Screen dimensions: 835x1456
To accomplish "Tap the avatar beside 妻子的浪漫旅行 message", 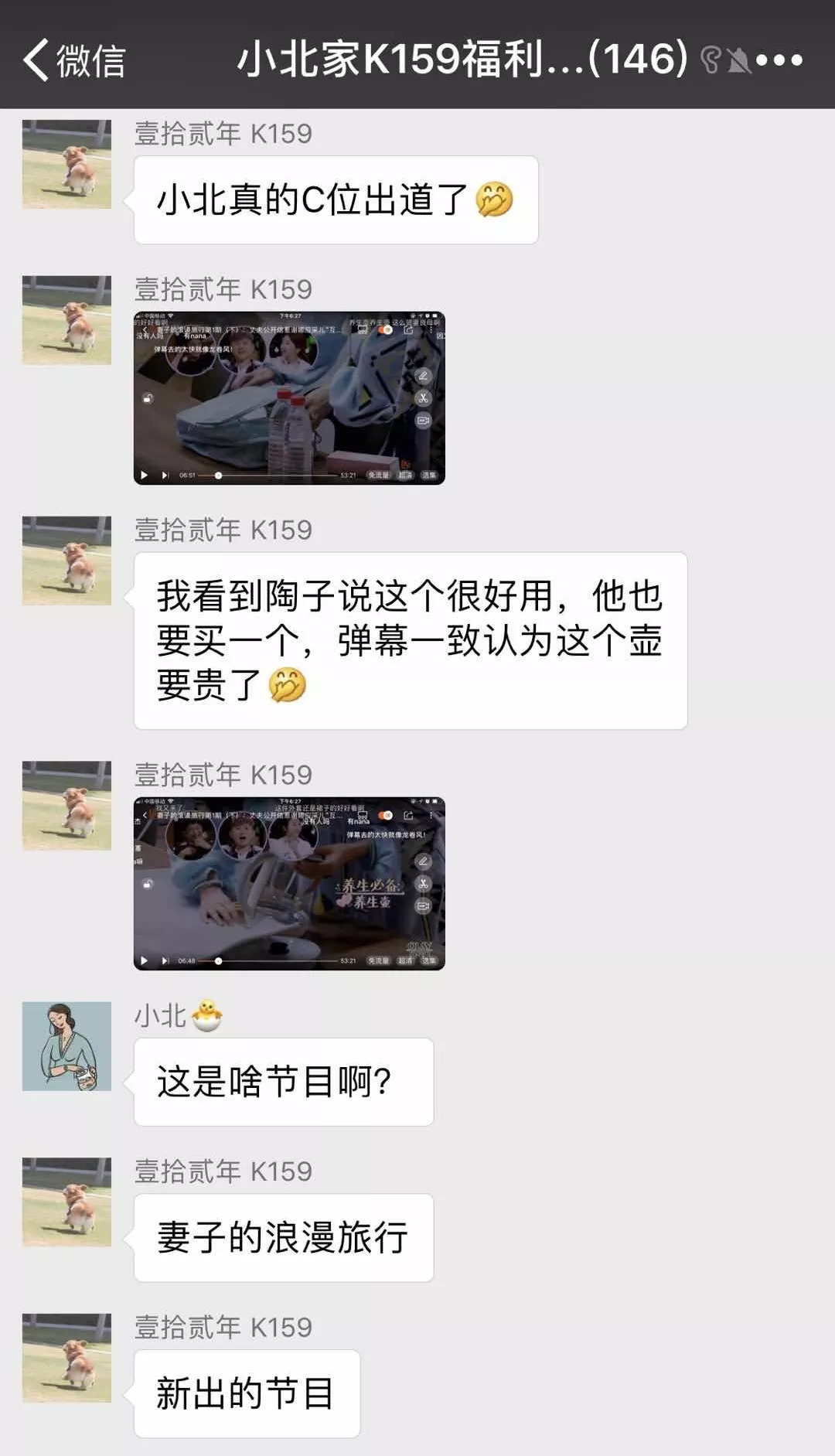I will click(x=66, y=1202).
